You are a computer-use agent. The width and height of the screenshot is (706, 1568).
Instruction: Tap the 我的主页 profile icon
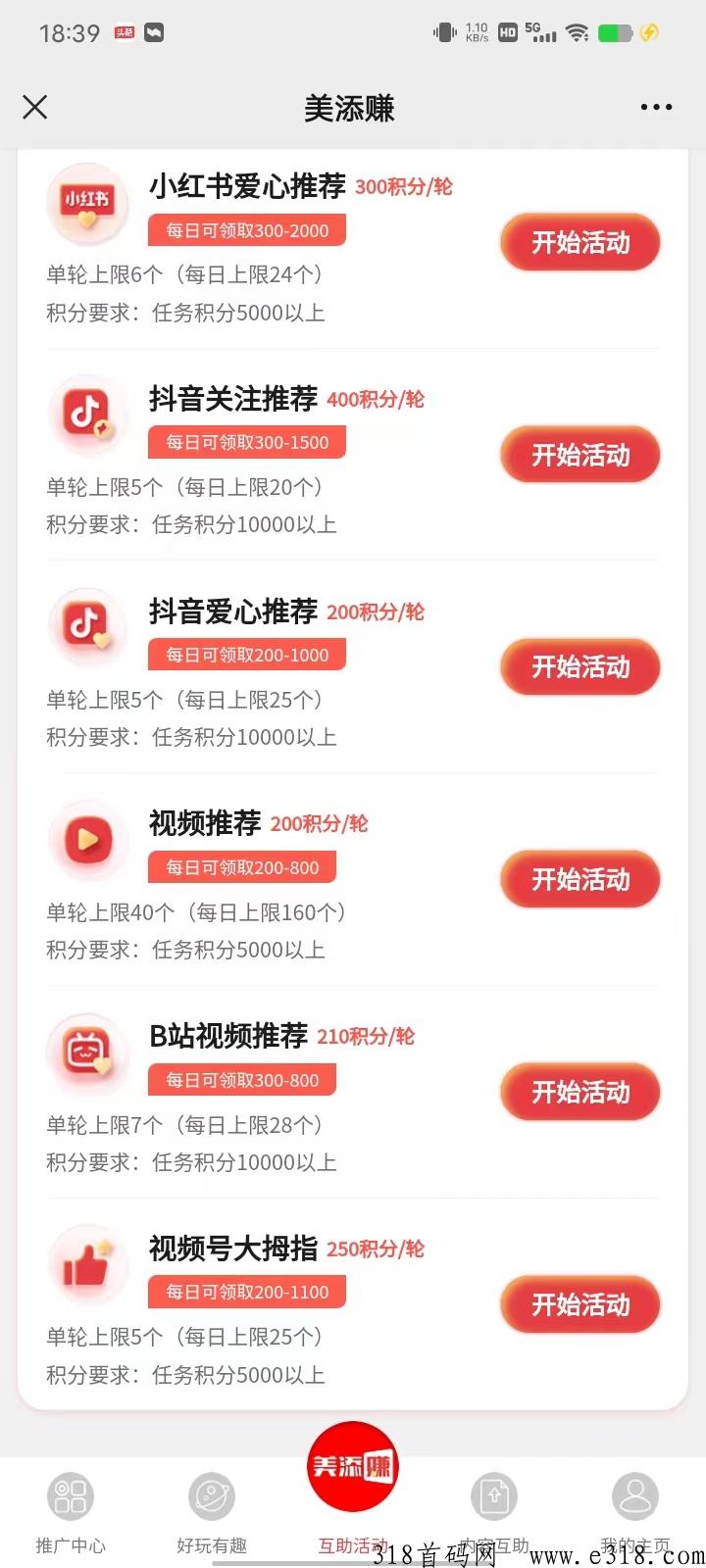(635, 1496)
